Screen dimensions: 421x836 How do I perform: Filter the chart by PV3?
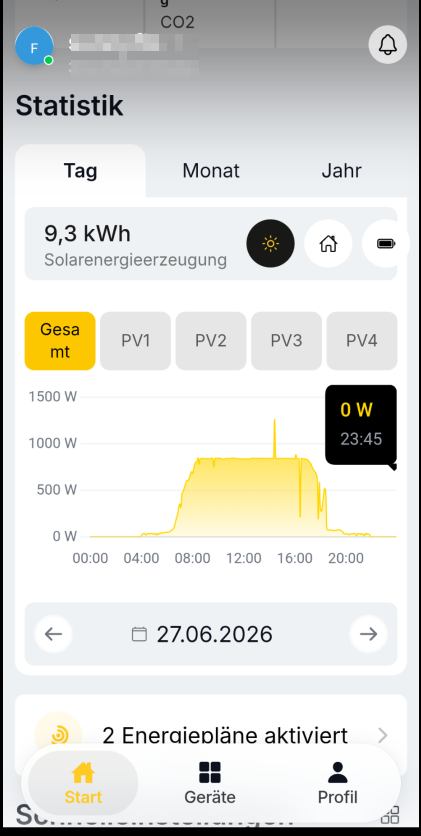[286, 341]
